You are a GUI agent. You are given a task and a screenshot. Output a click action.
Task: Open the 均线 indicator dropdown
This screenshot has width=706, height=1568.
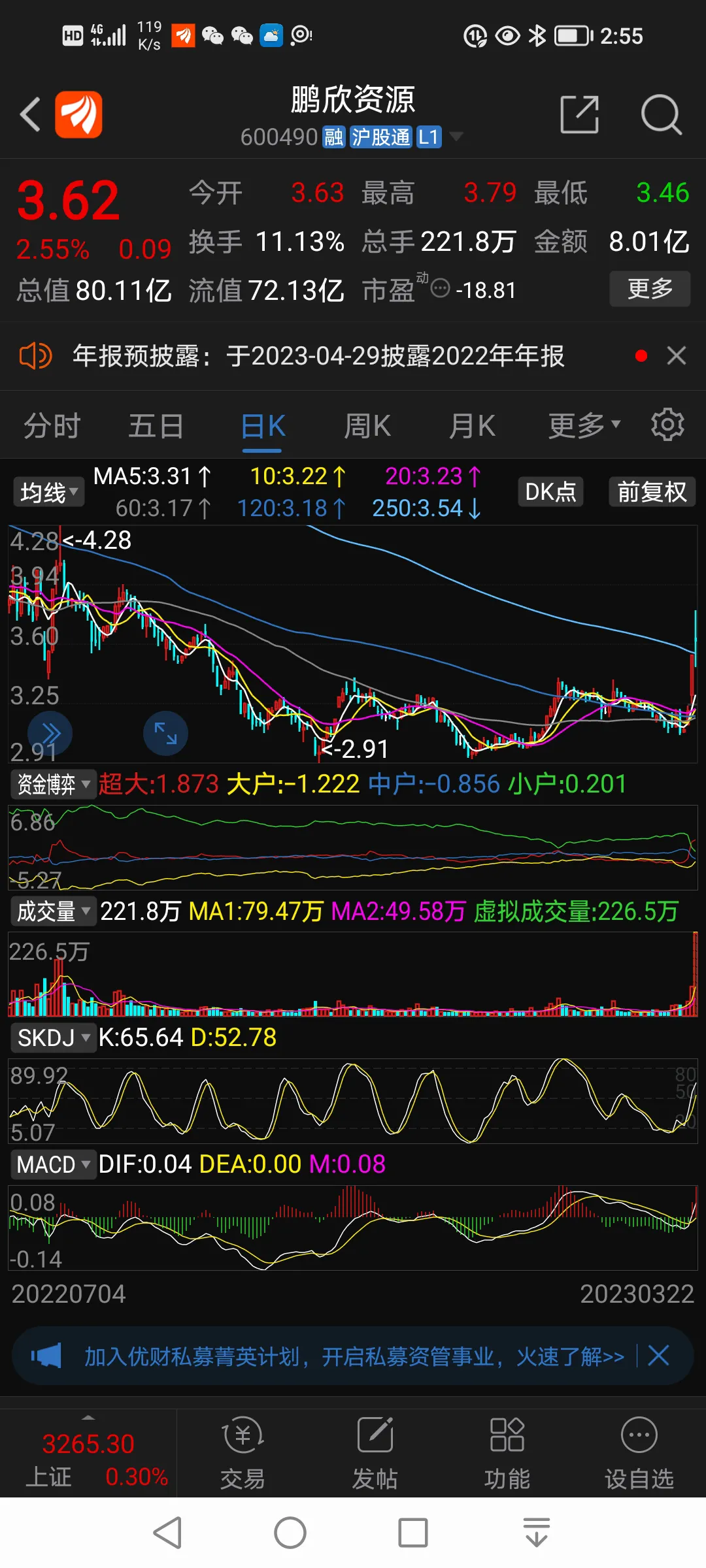(48, 492)
